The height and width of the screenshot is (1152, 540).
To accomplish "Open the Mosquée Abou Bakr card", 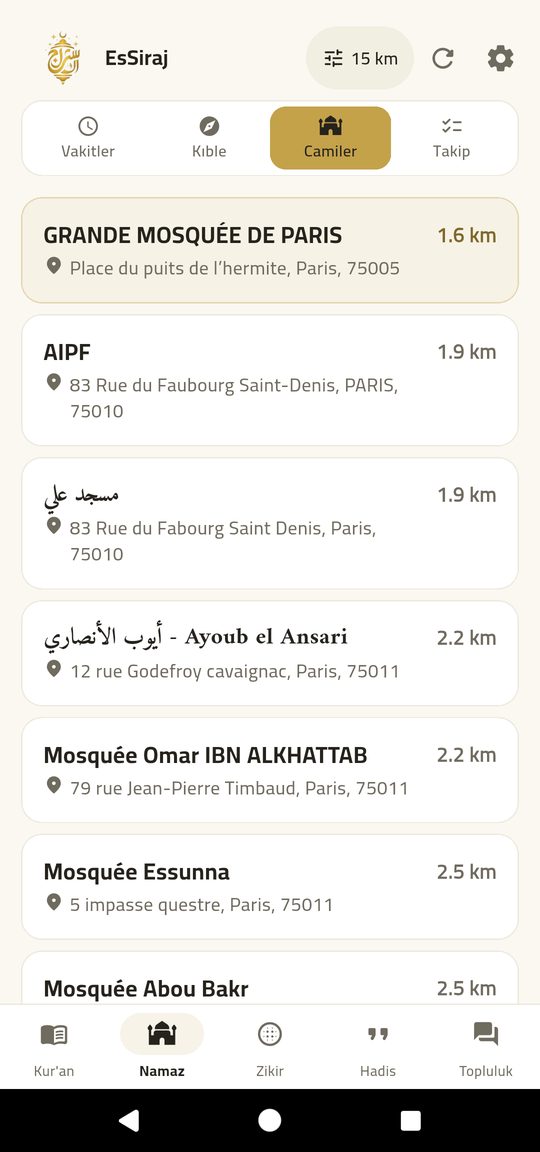I will point(270,978).
